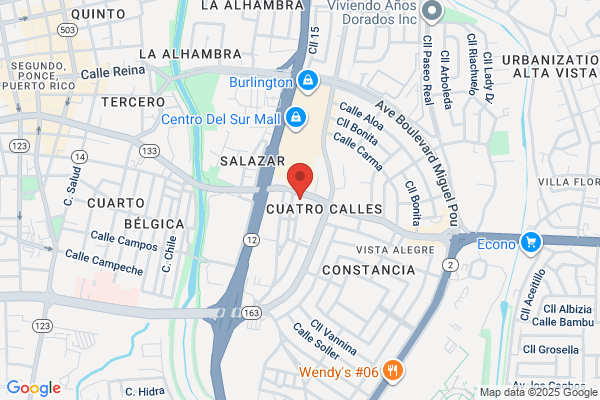View the Wendy's #06 restaurant marker
The height and width of the screenshot is (400, 600).
393,371
